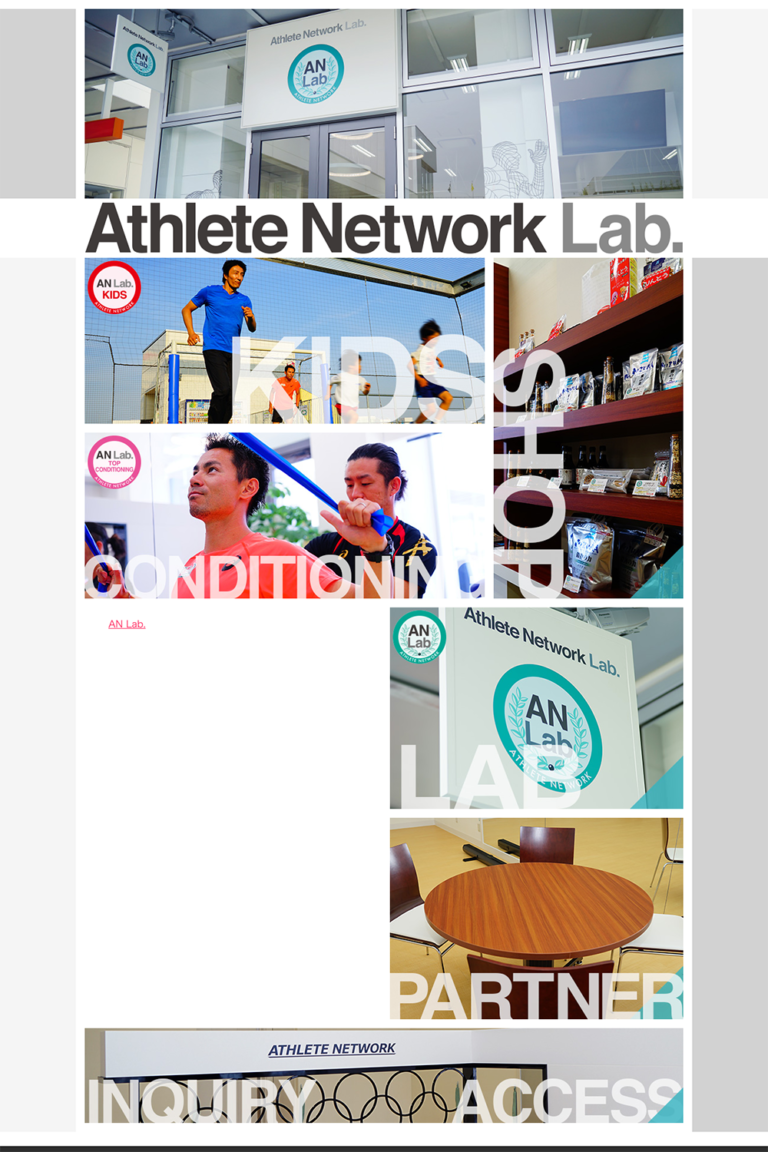
Task: Open the LAB section tile
Action: coord(536,708)
